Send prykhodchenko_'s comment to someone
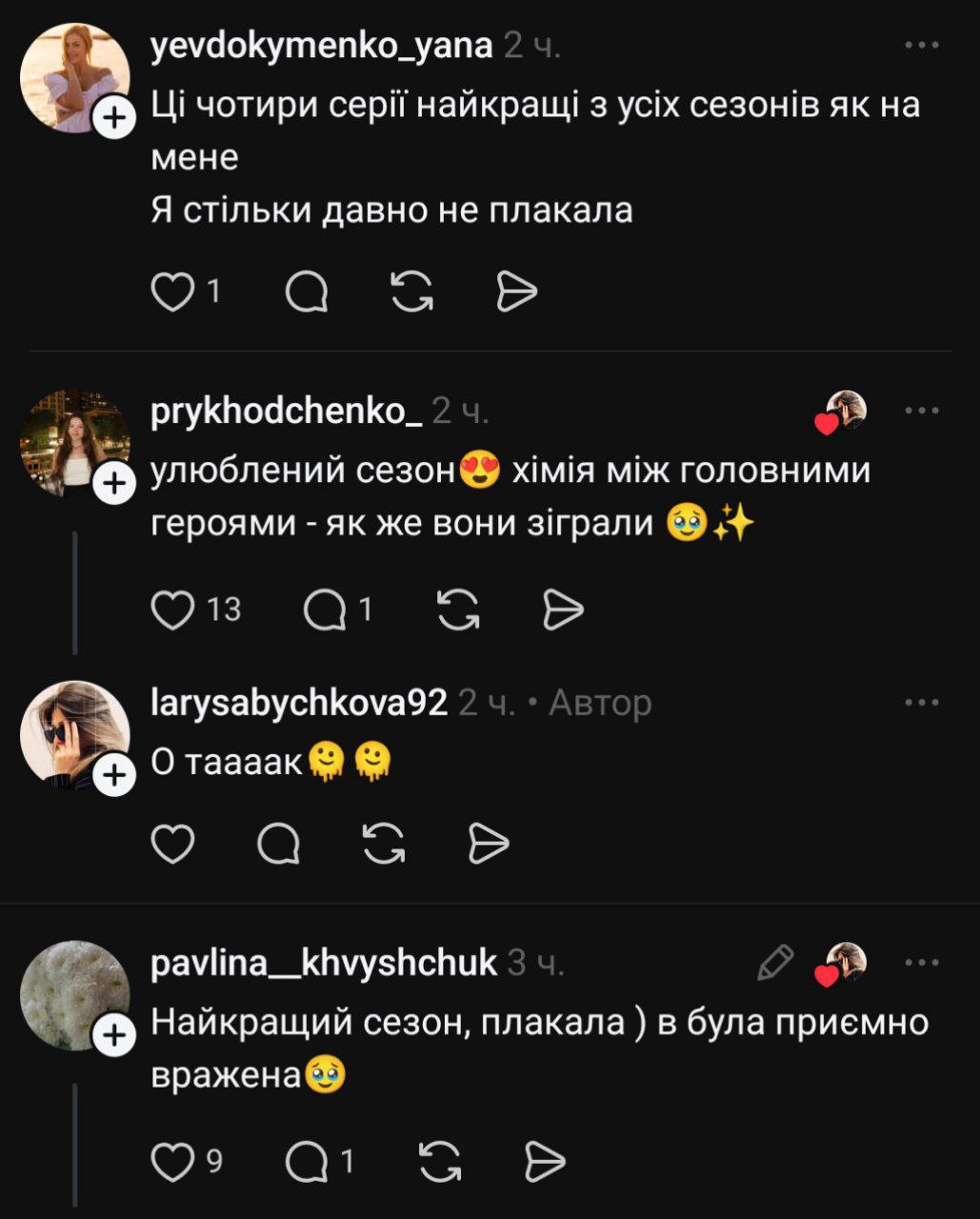Image resolution: width=980 pixels, height=1219 pixels. tap(563, 609)
